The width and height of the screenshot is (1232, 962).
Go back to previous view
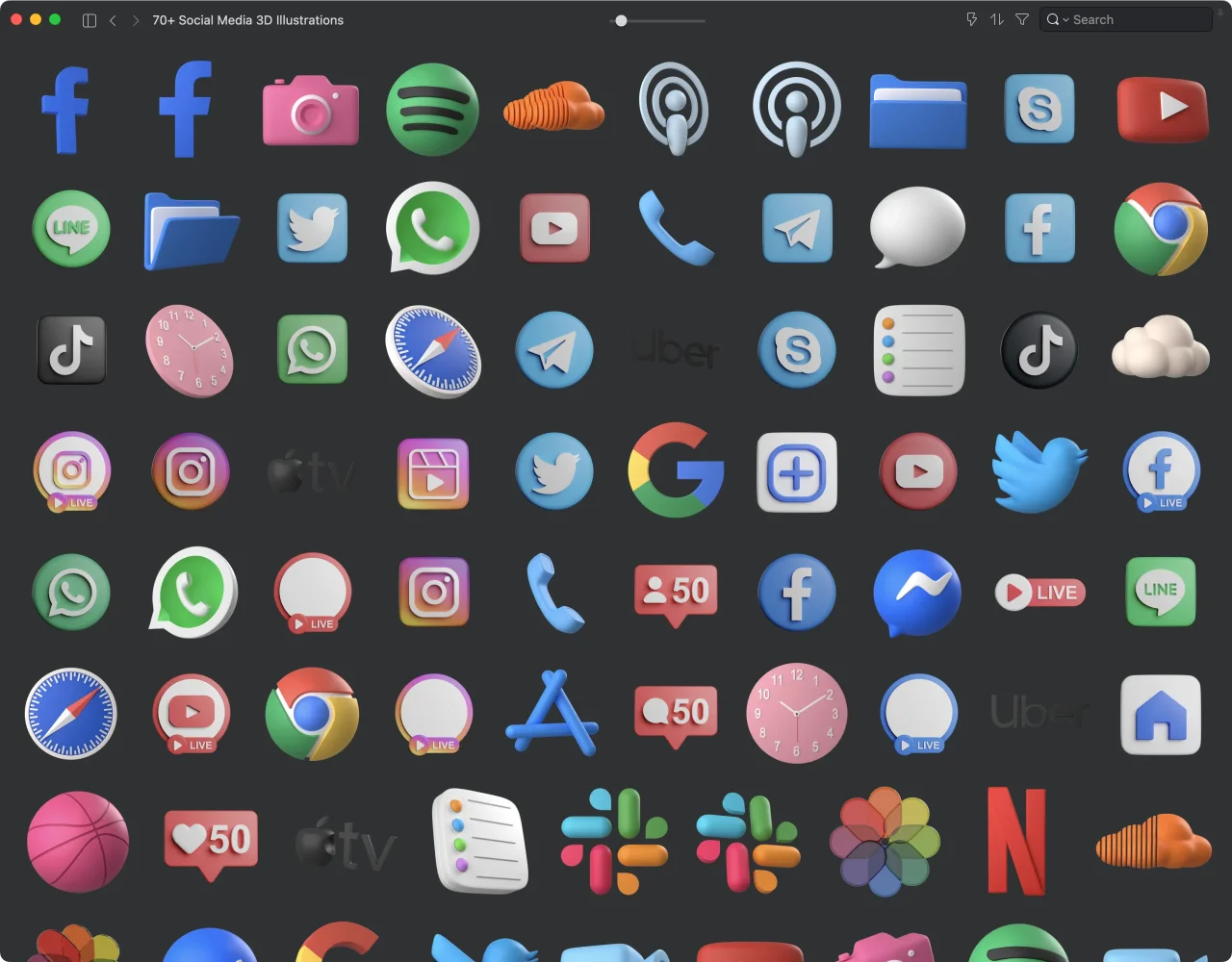coord(113,20)
